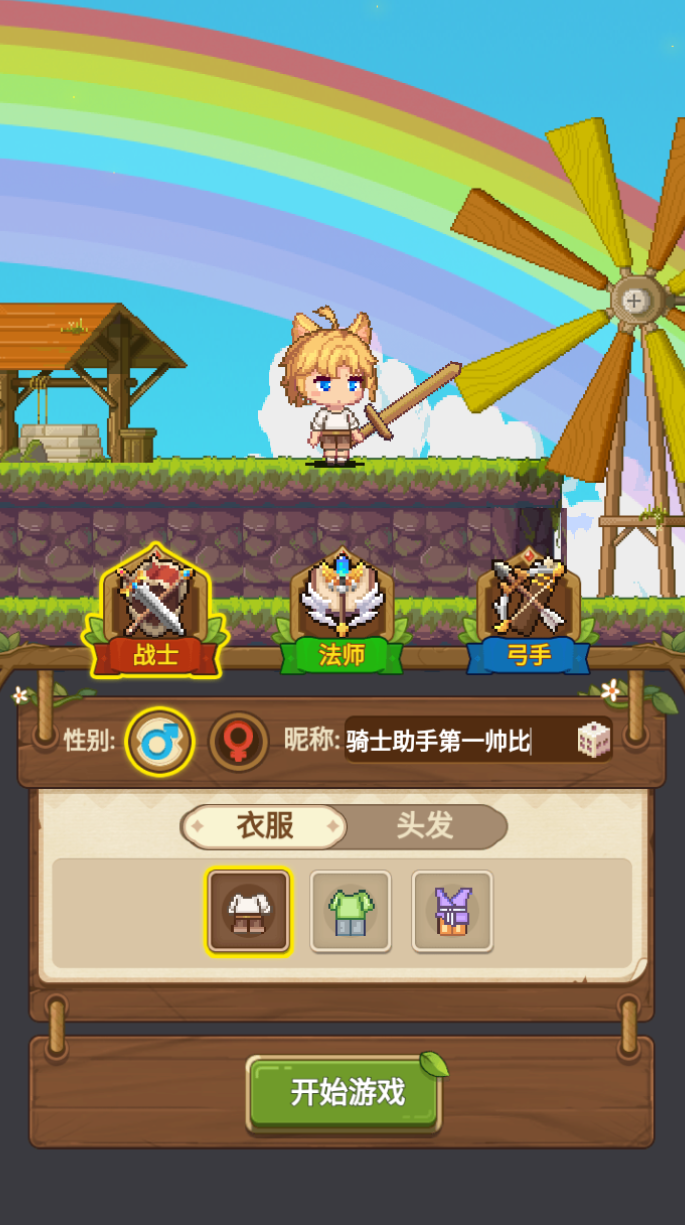Viewport: 685px width, 1225px height.
Task: Choose the 法师 mage class
Action: click(x=342, y=612)
